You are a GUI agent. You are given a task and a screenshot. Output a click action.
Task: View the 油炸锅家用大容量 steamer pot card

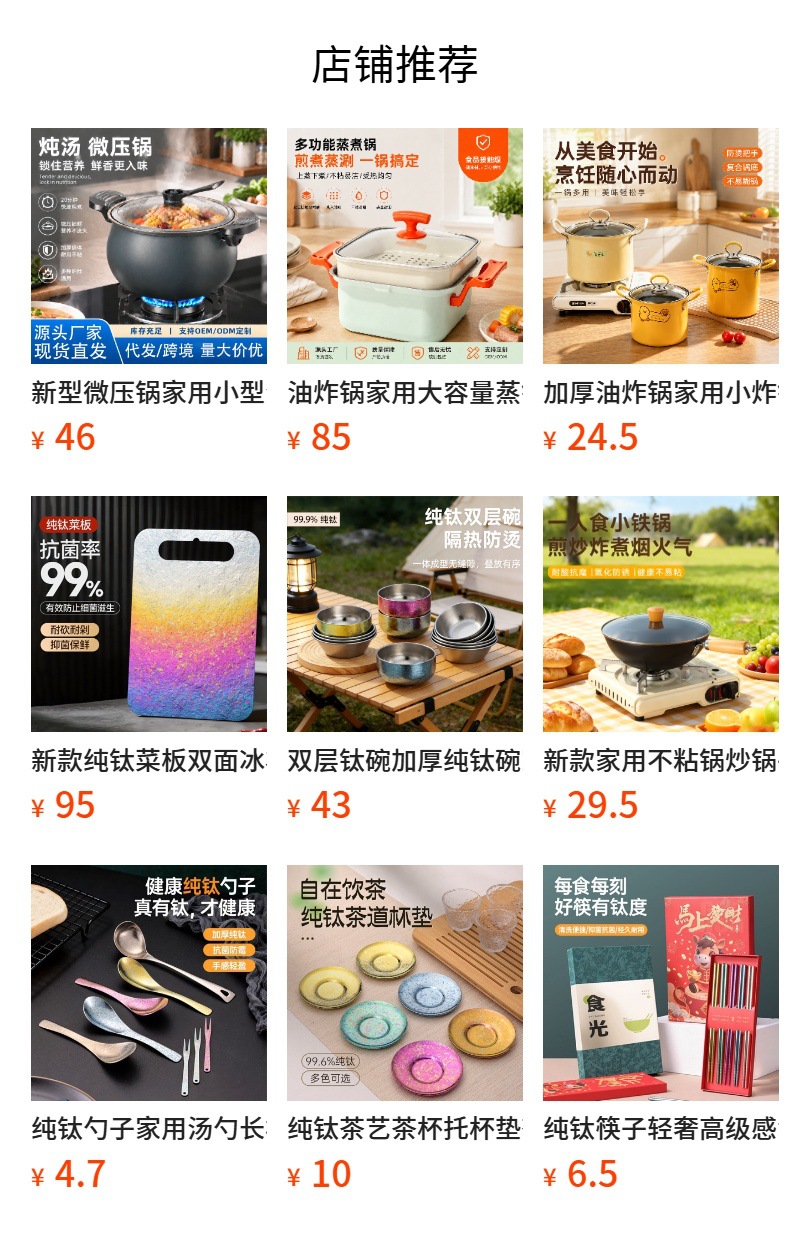tap(405, 291)
